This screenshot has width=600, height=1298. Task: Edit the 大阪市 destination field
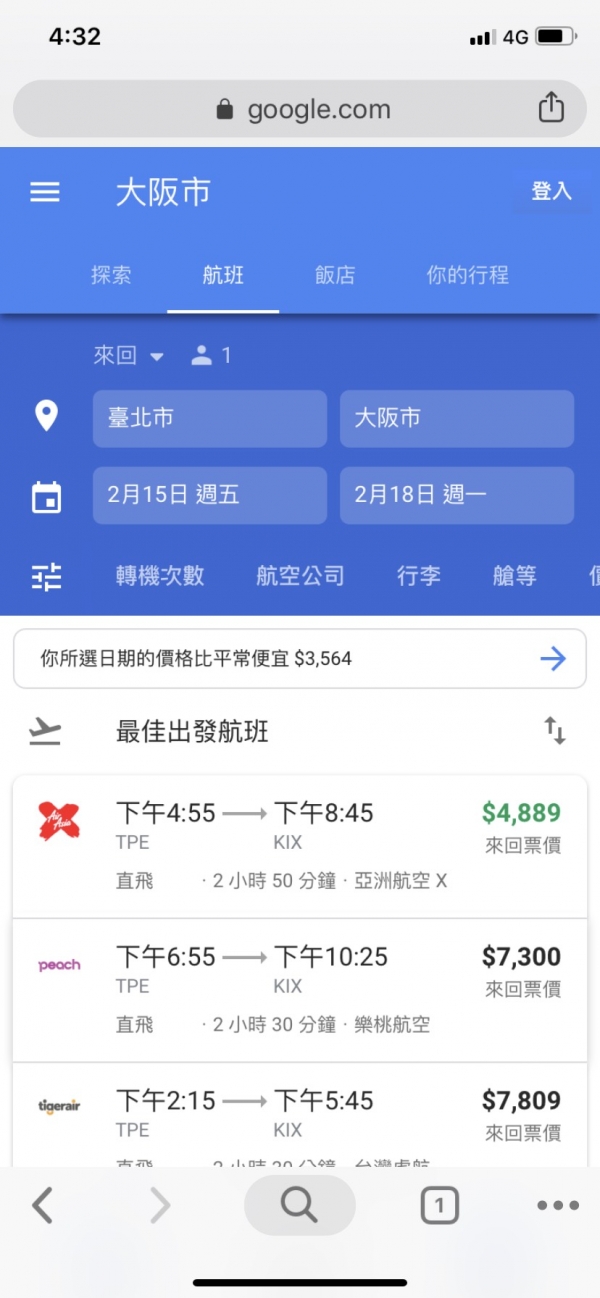[457, 418]
